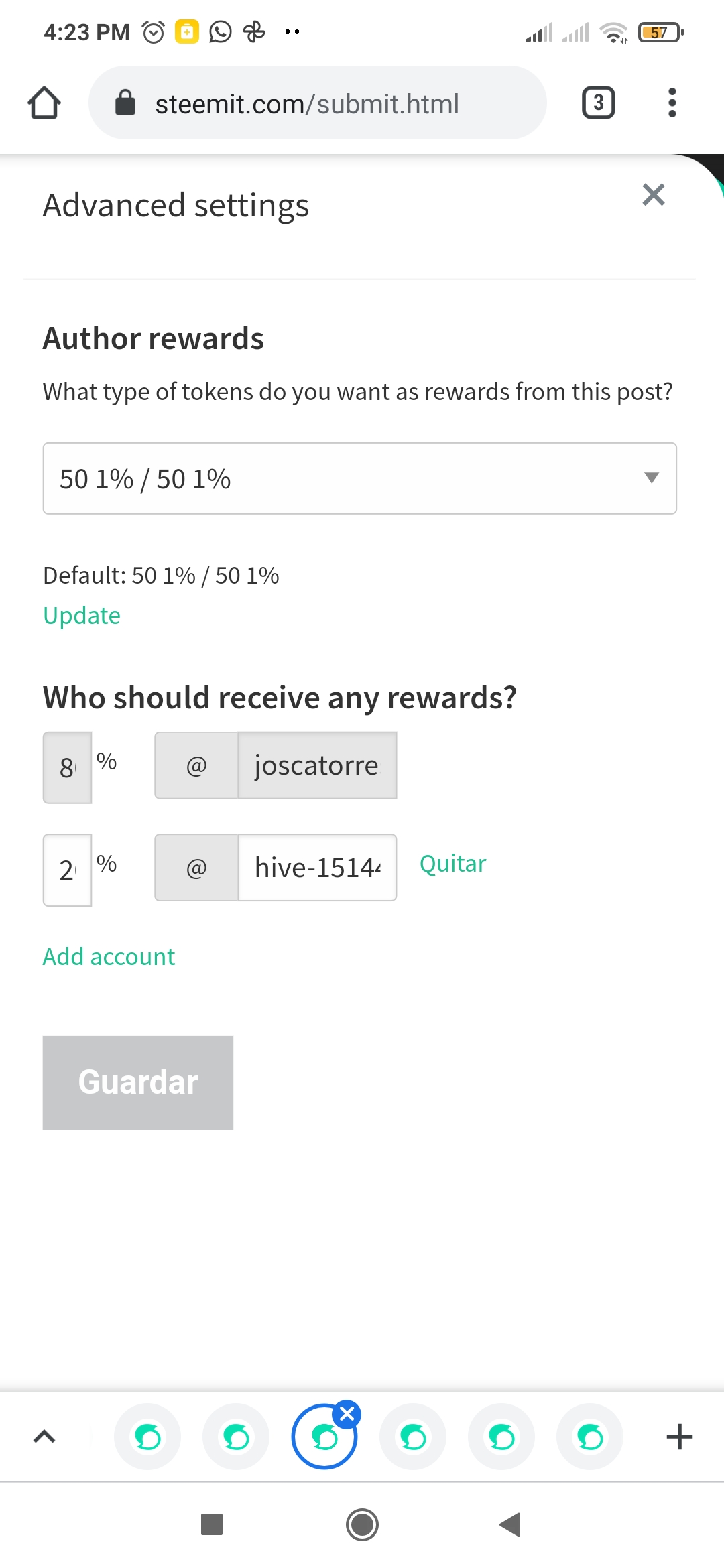Tap Quitar to remove the hive beneficiary
The height and width of the screenshot is (1568, 724).
452,864
